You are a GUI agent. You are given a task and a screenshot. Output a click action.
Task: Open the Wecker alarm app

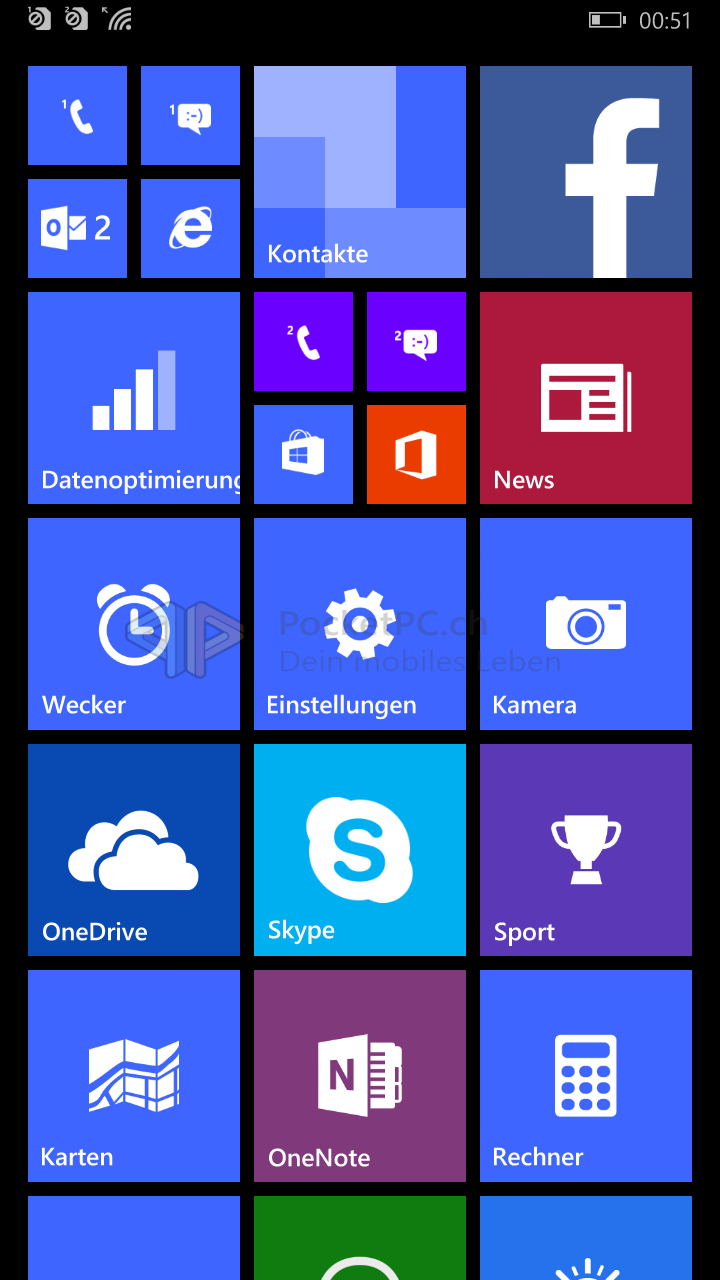(134, 624)
